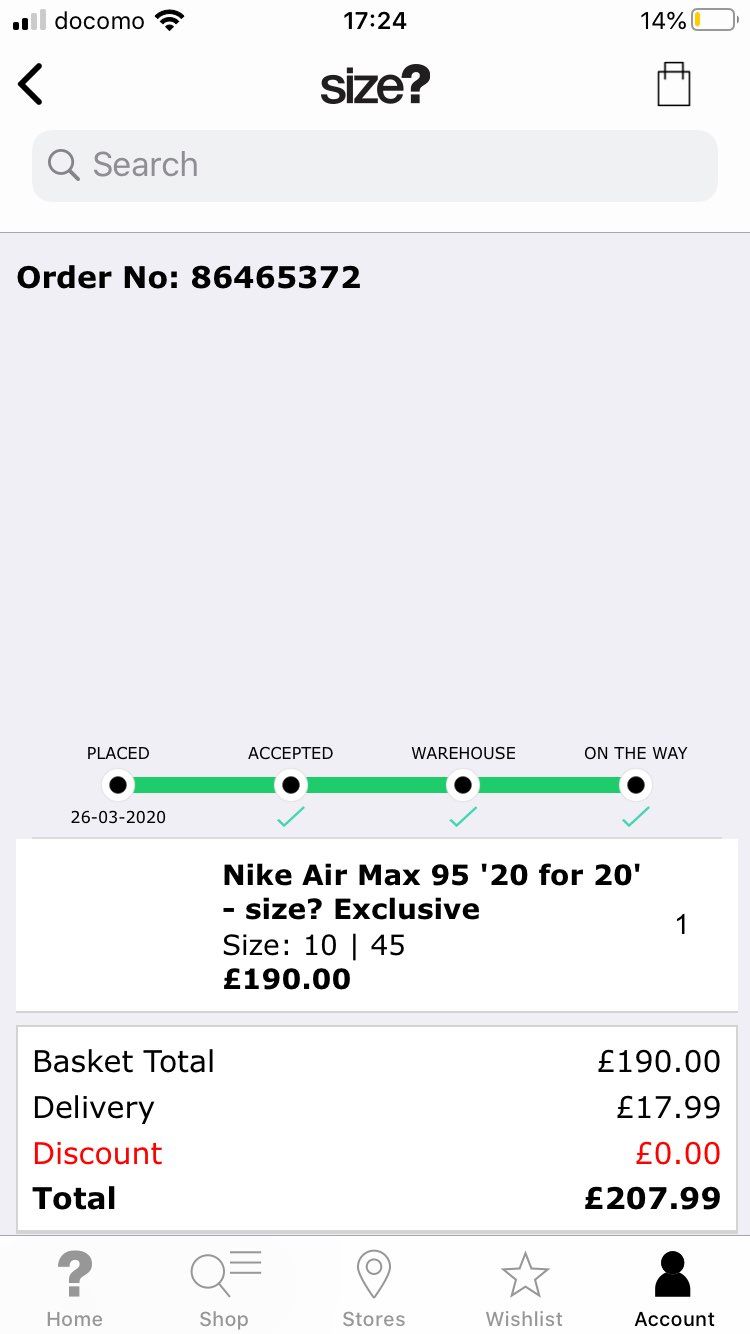Go to the Stores tab
750x1334 pixels.
pyautogui.click(x=374, y=1289)
